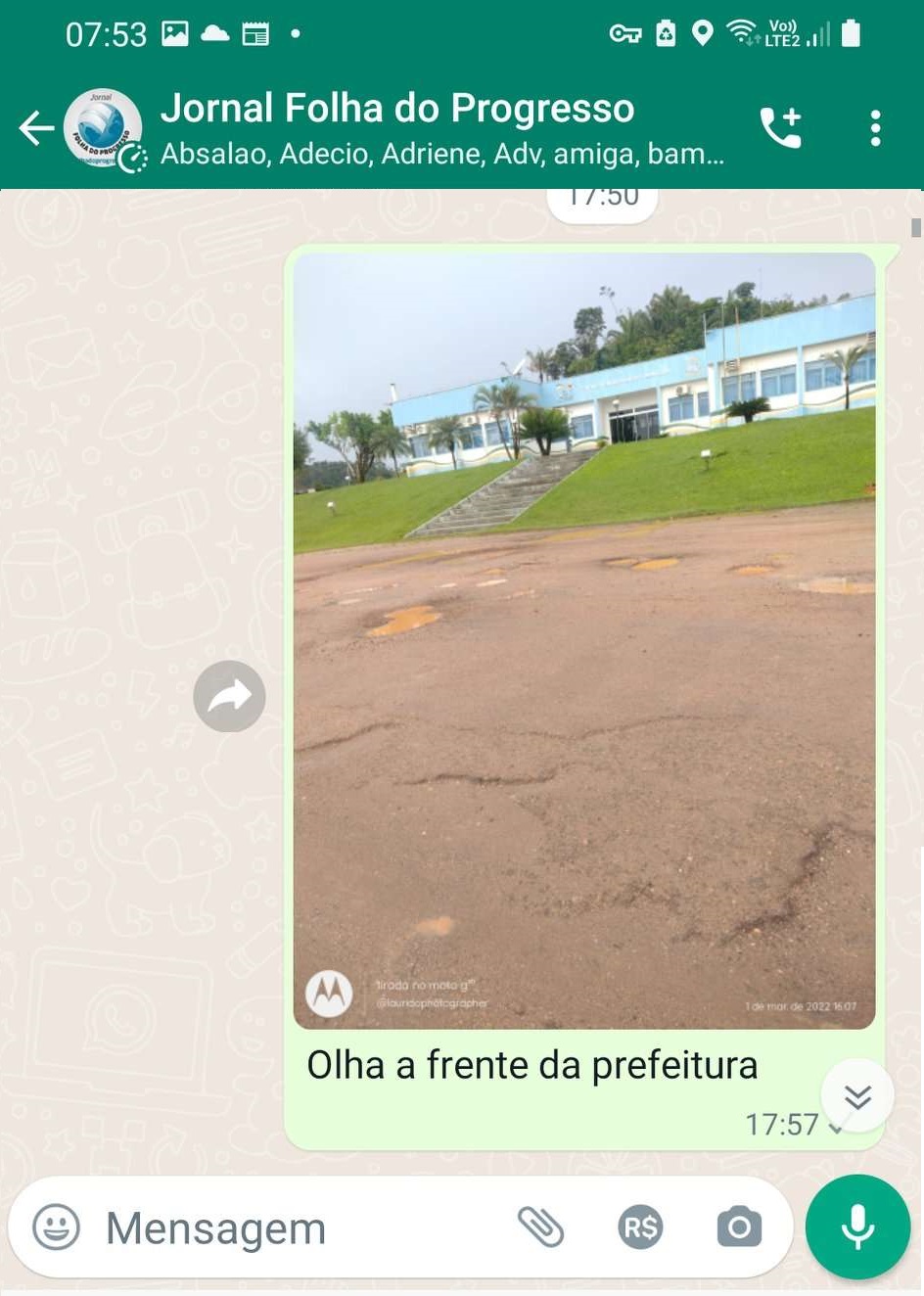The height and width of the screenshot is (1296, 924).
Task: Open the R$ payment option
Action: pos(640,1227)
